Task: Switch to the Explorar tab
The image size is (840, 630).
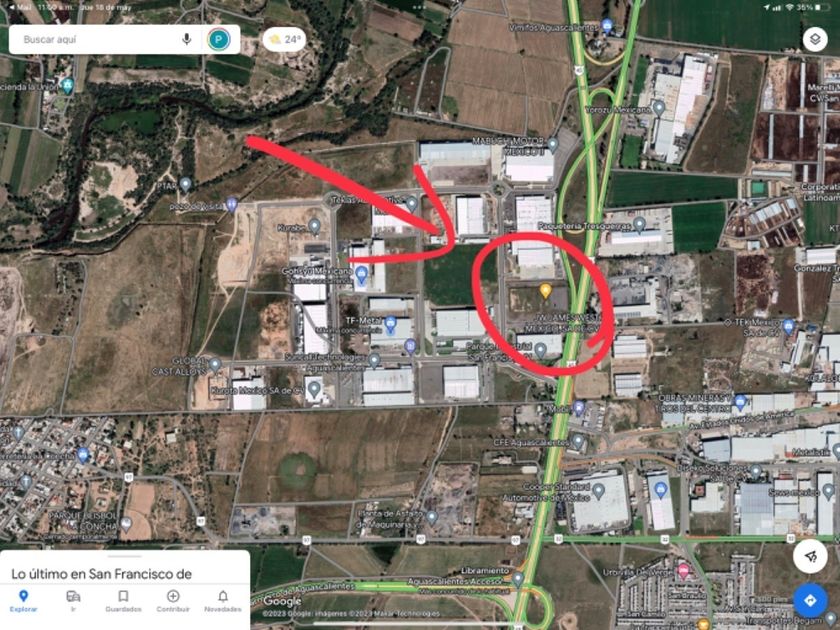Action: point(23,600)
